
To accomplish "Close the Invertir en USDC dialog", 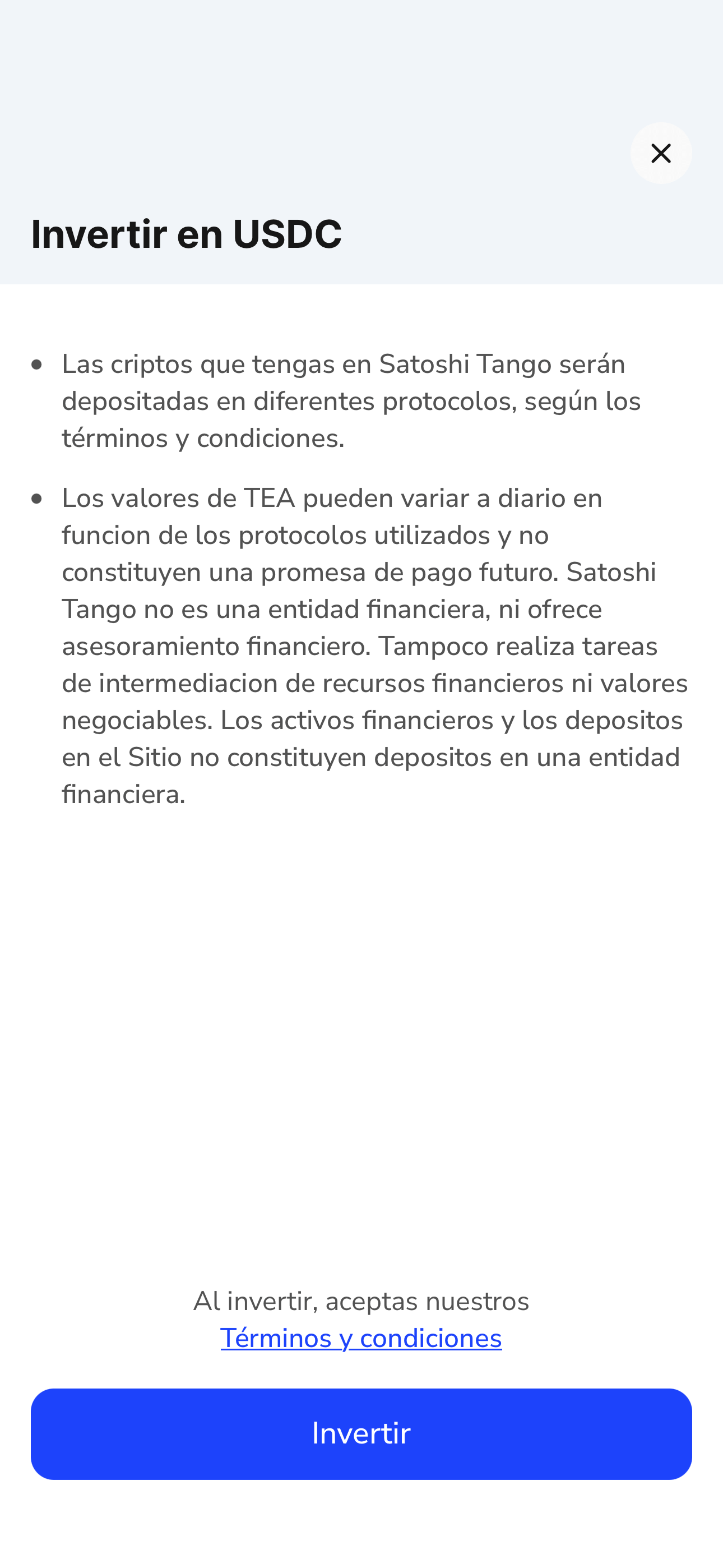I will [x=660, y=154].
